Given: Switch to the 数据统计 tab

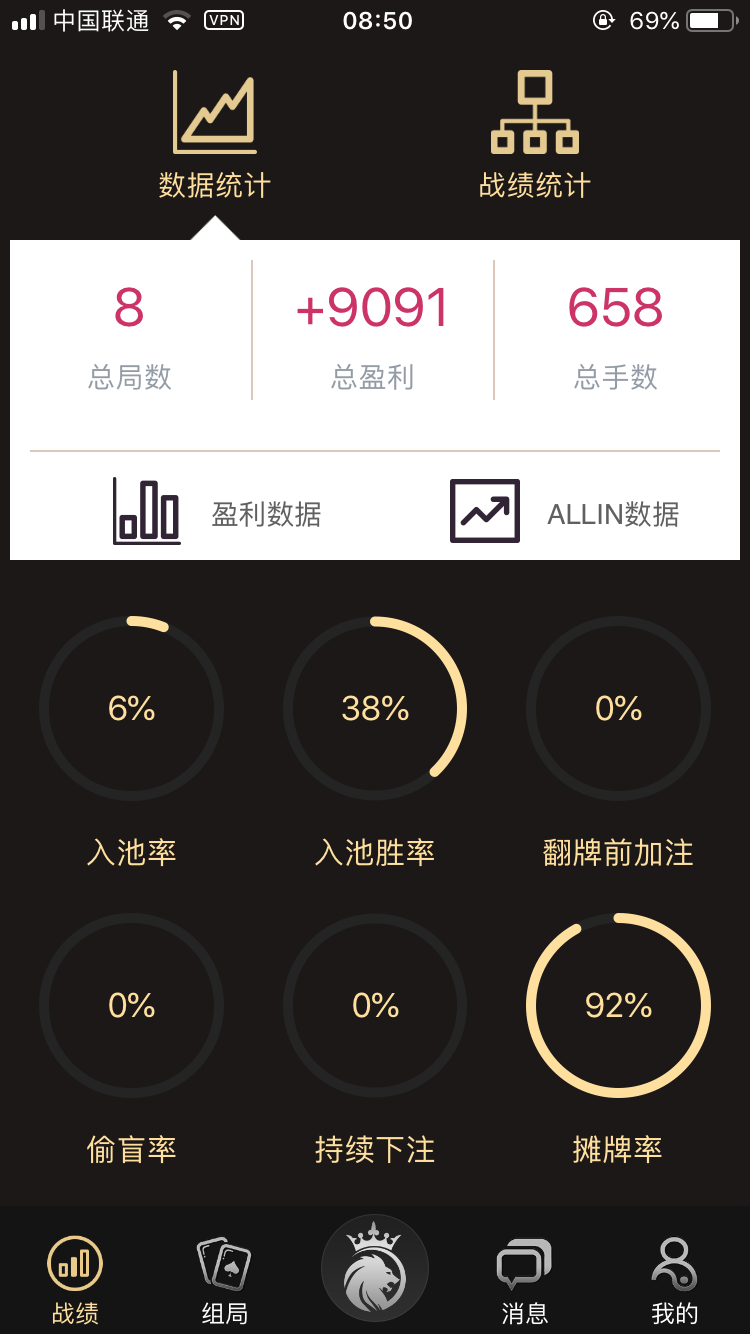Looking at the screenshot, I should tap(215, 135).
